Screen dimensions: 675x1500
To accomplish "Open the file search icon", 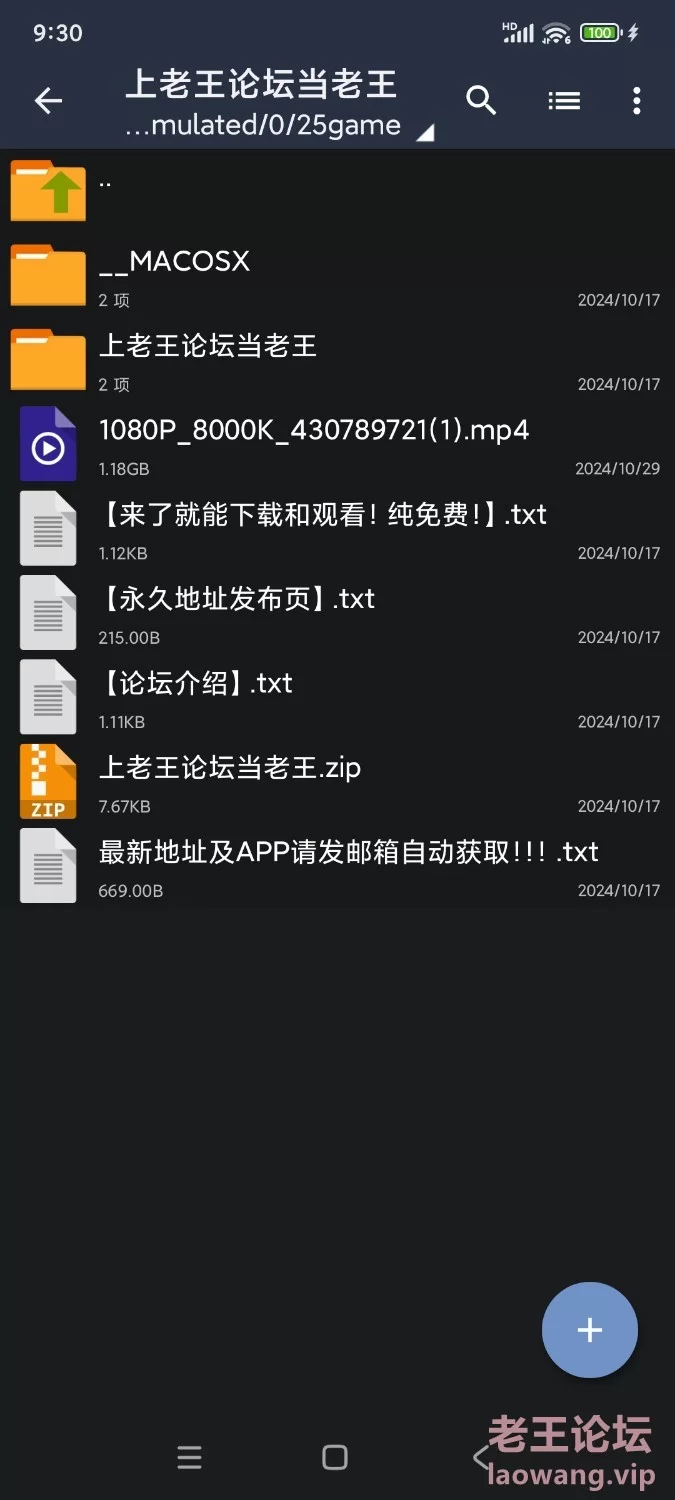I will pos(481,100).
